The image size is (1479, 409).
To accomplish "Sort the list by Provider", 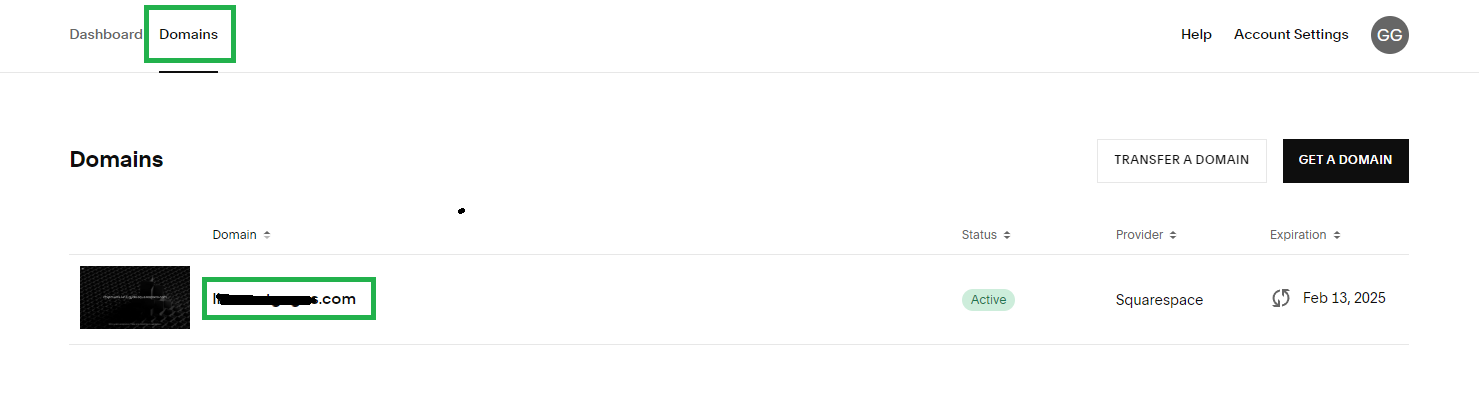I will [1145, 235].
